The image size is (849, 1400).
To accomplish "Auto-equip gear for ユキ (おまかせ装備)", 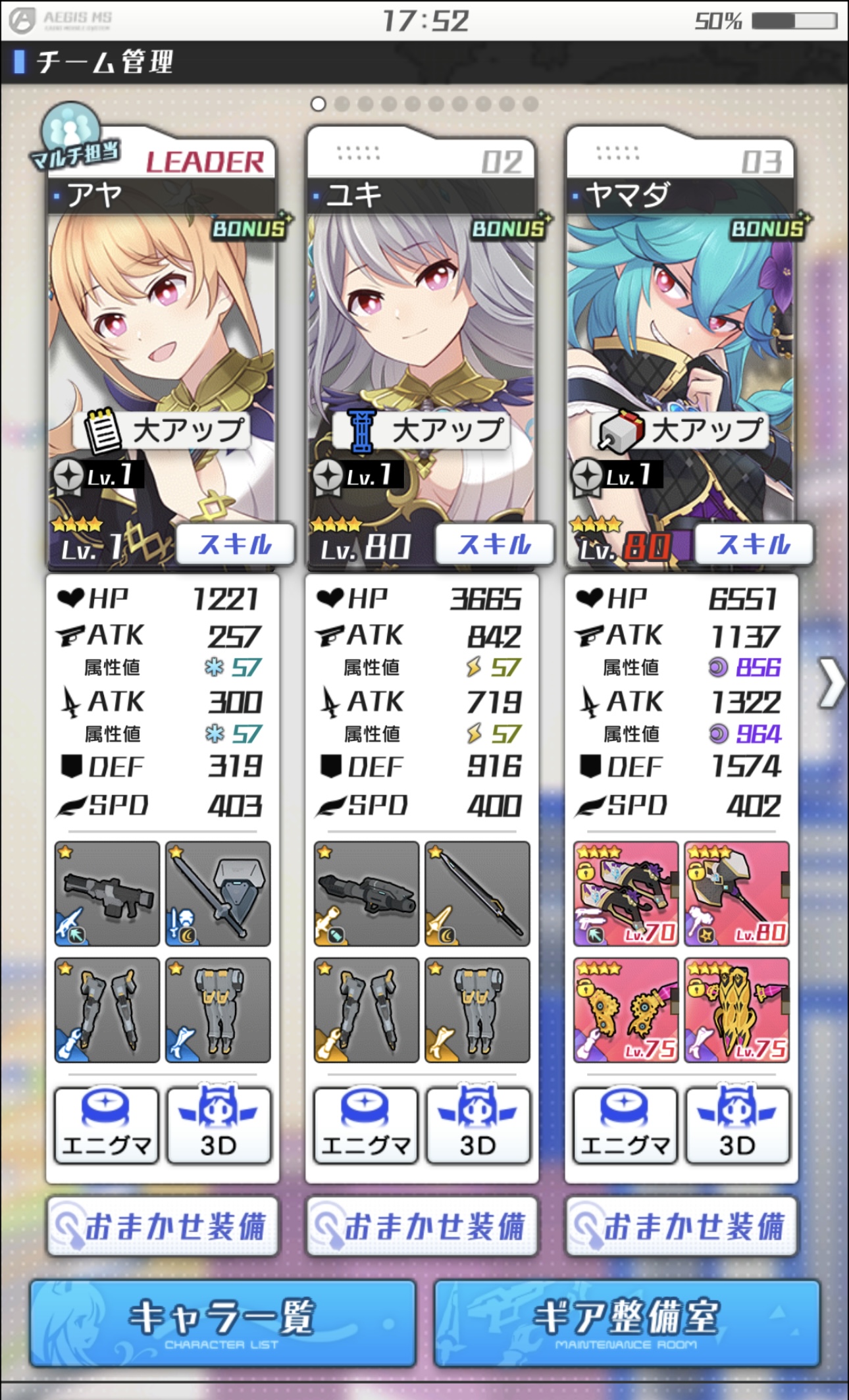I will [422, 1227].
